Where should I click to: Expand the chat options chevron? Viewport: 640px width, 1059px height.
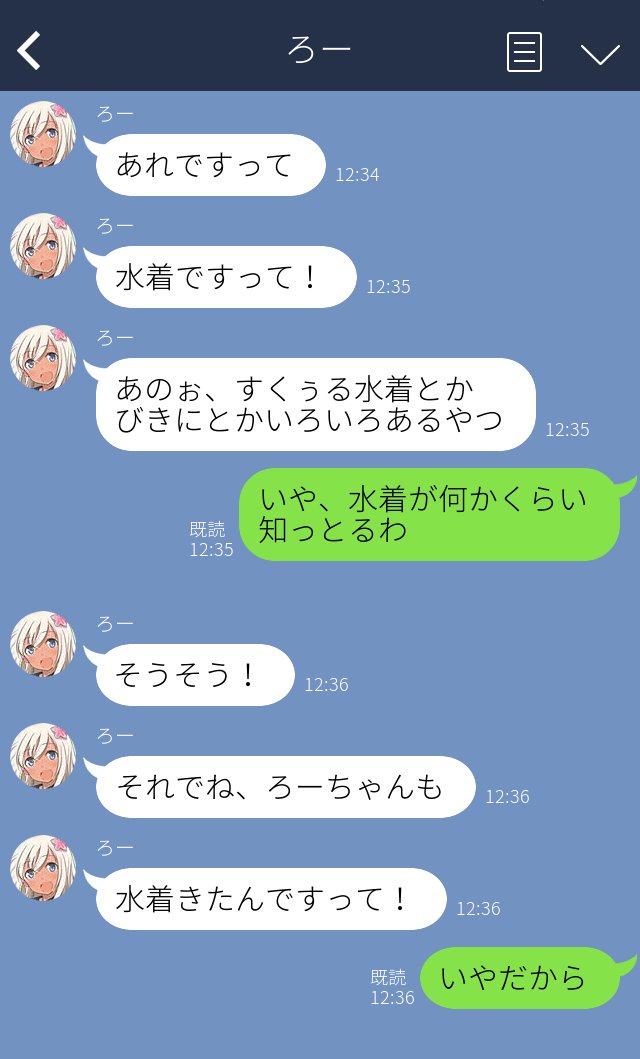pos(600,53)
